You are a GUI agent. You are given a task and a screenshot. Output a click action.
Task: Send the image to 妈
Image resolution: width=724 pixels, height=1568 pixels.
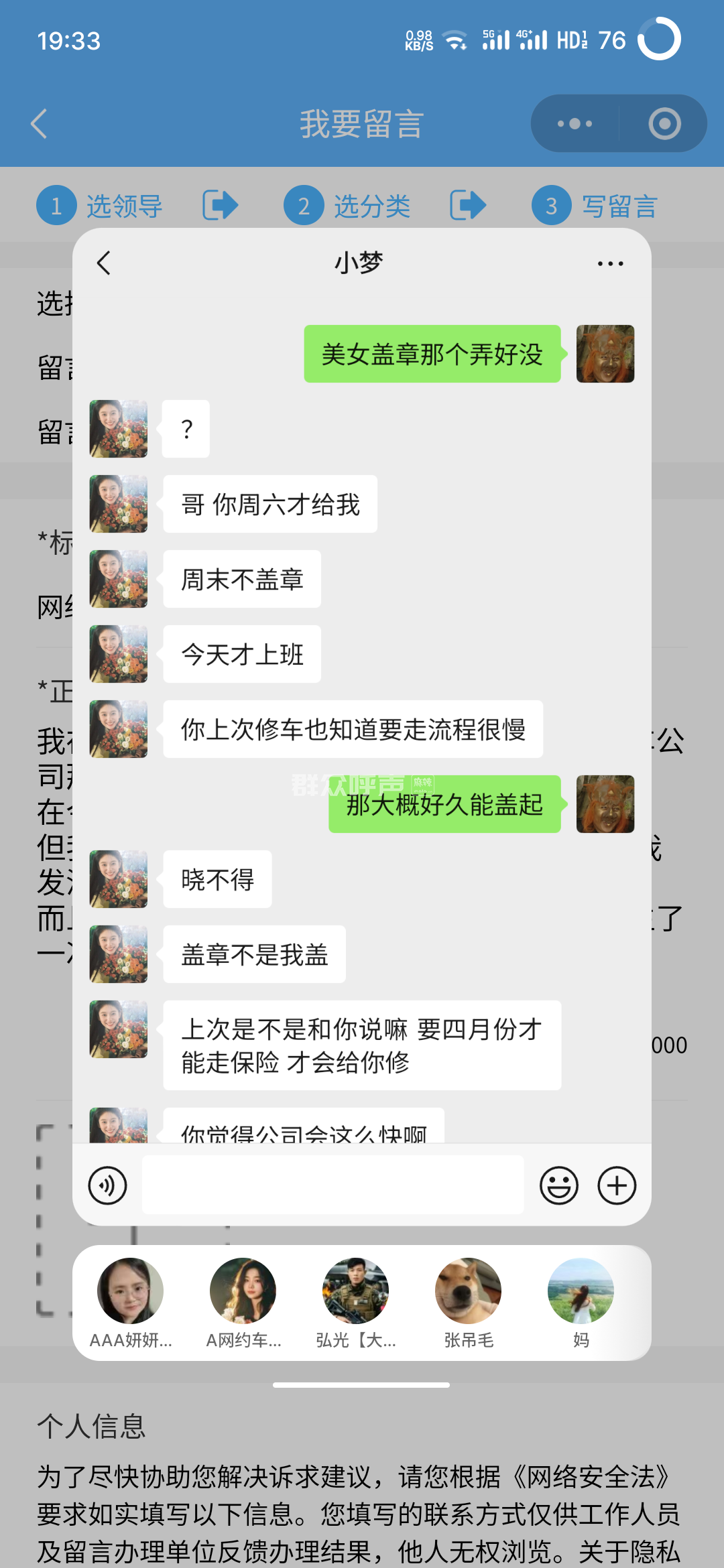coord(581,1291)
